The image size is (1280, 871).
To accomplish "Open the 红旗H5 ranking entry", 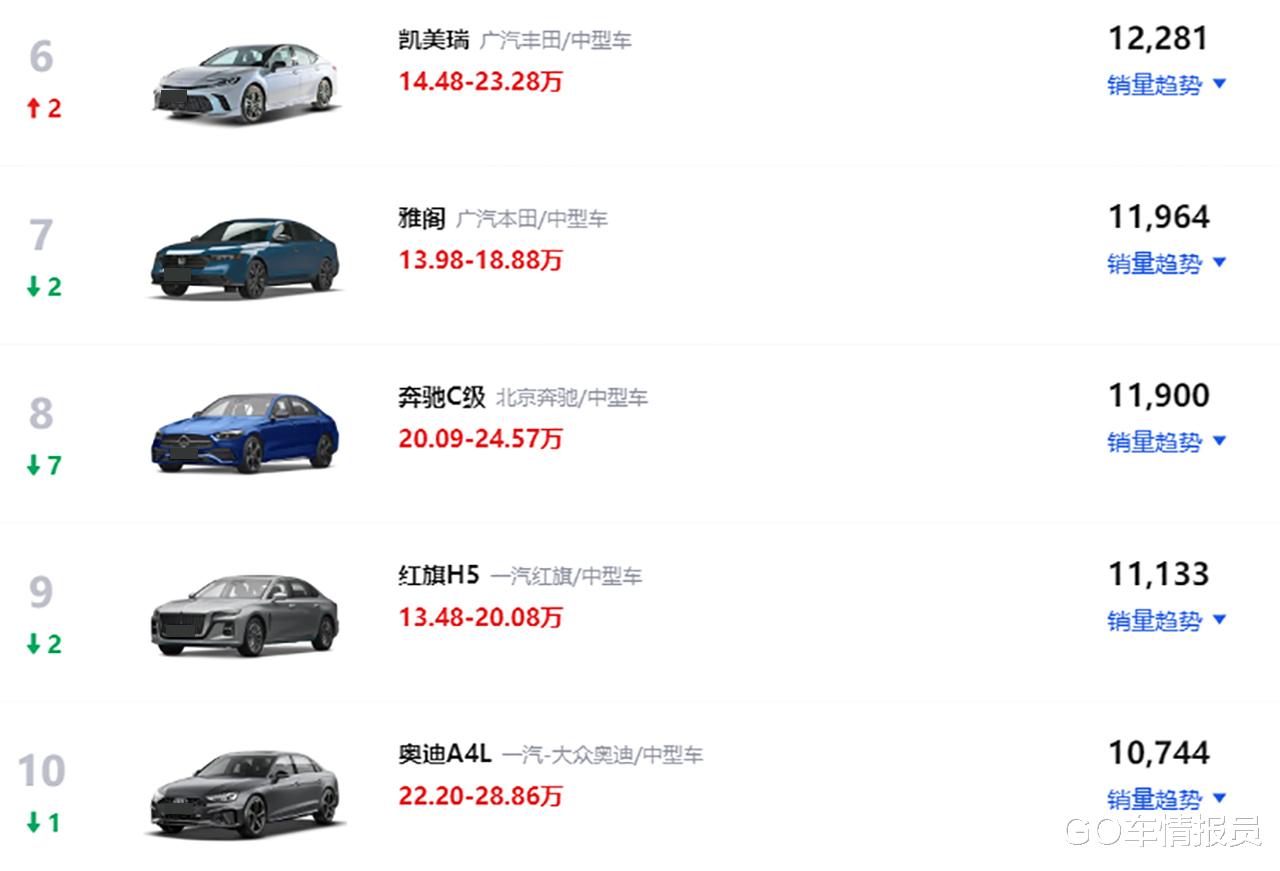I will pos(438,575).
